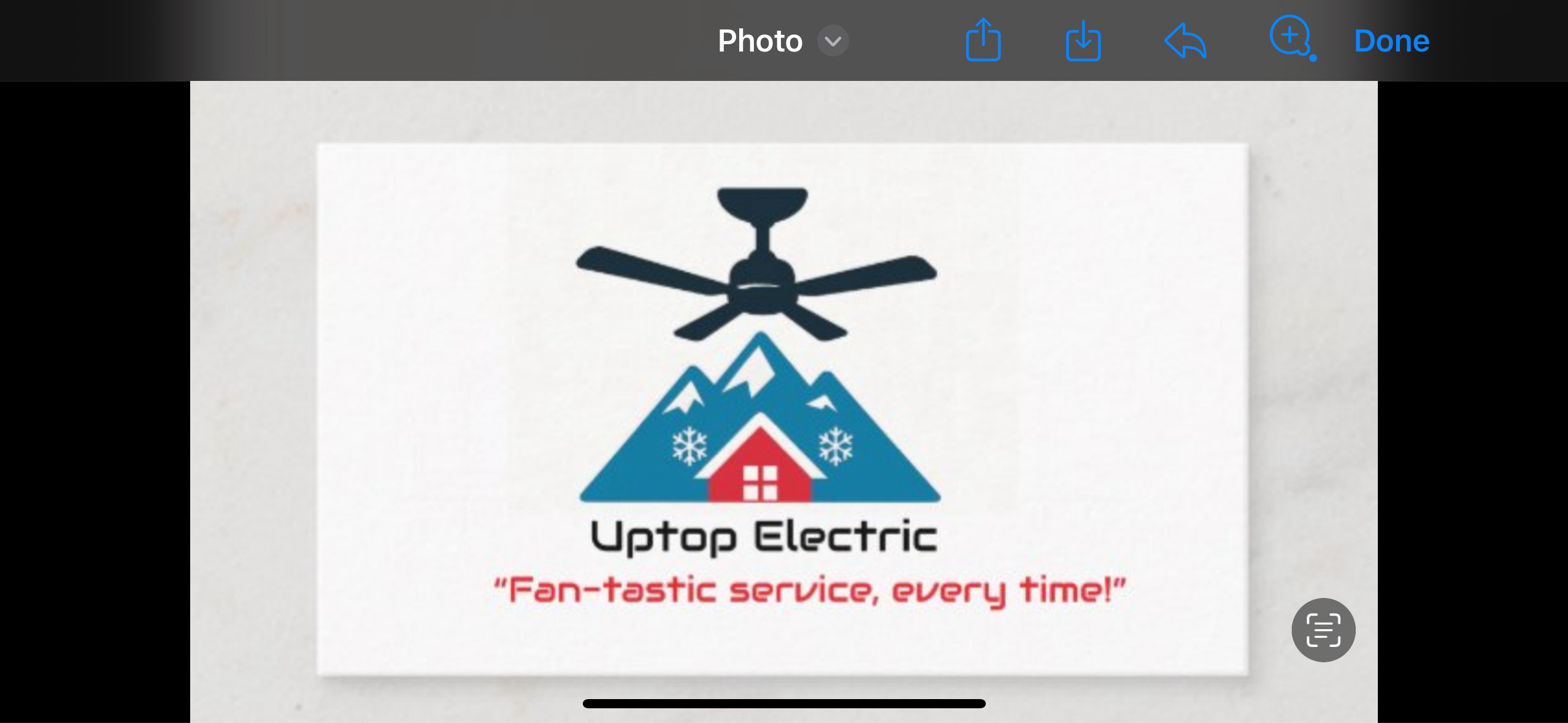Reply with this photo
1568x723 pixels.
pyautogui.click(x=1185, y=41)
